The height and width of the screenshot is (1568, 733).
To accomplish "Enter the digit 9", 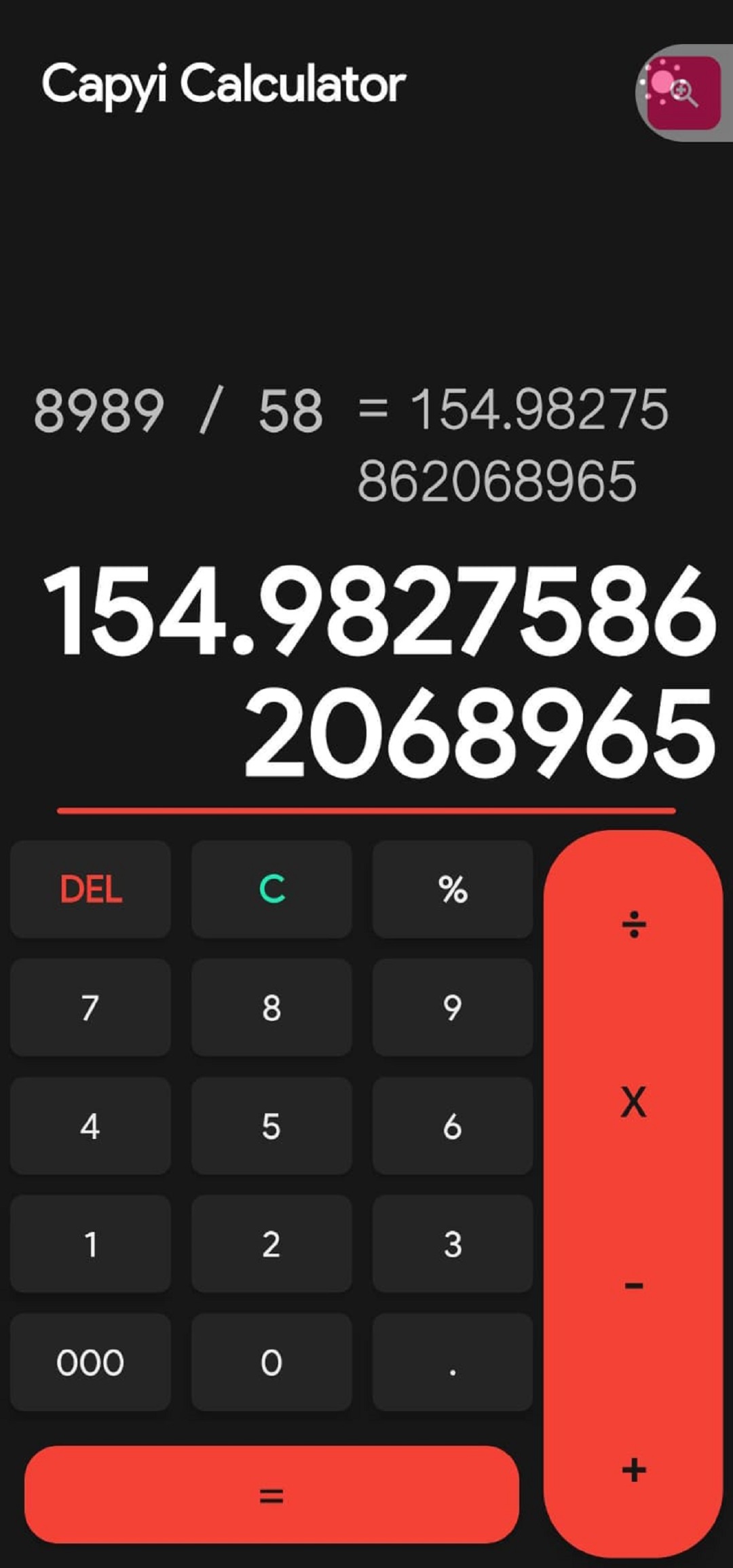I will point(453,1007).
